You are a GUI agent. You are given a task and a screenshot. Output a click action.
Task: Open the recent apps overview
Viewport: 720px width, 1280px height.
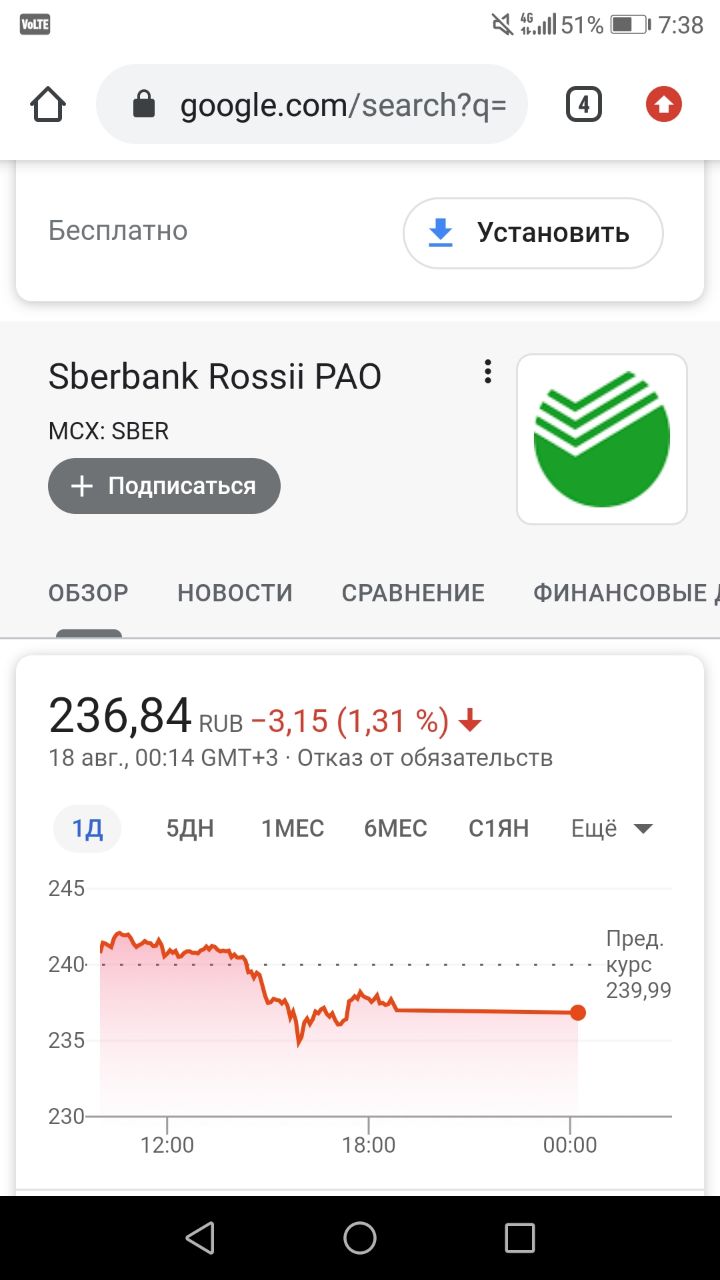point(520,1238)
